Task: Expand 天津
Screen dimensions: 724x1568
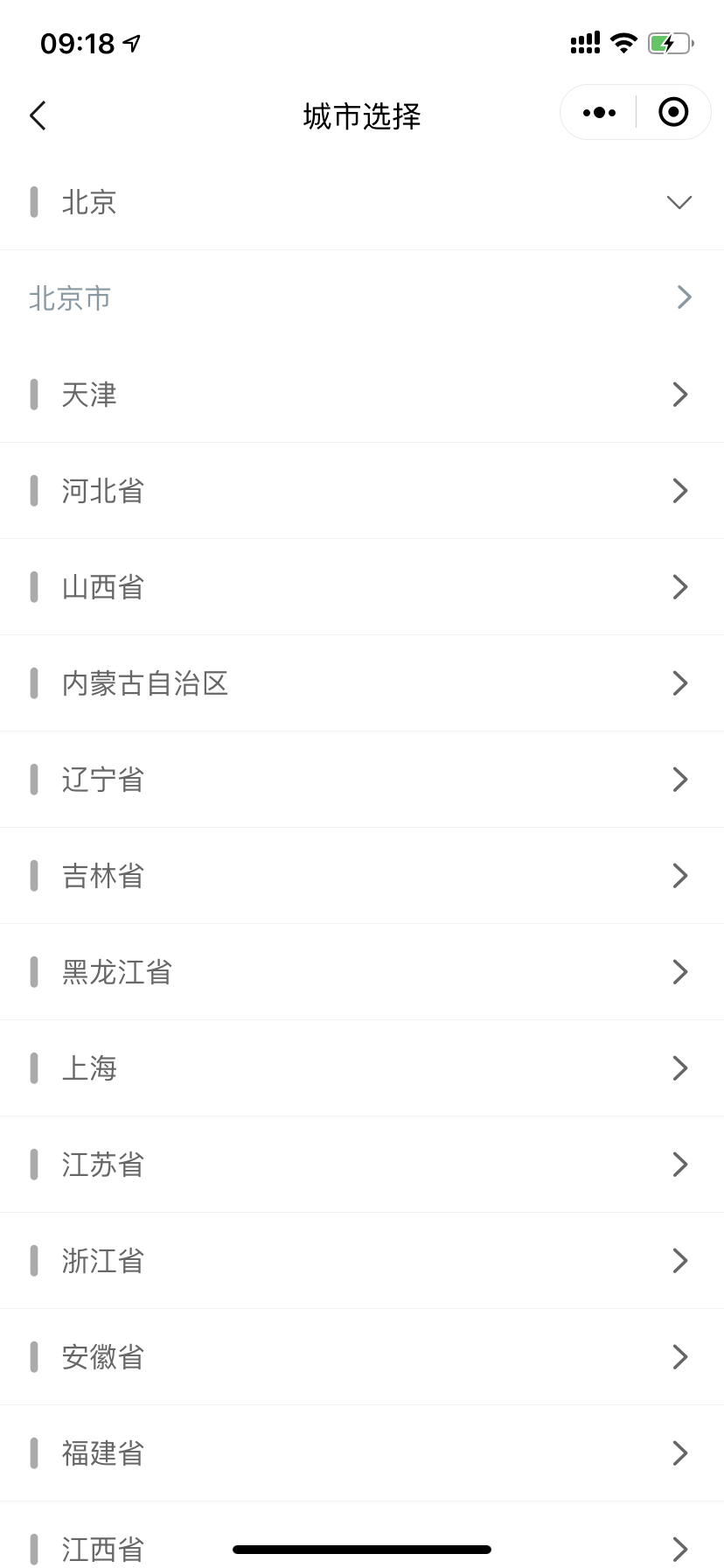Action: click(362, 395)
